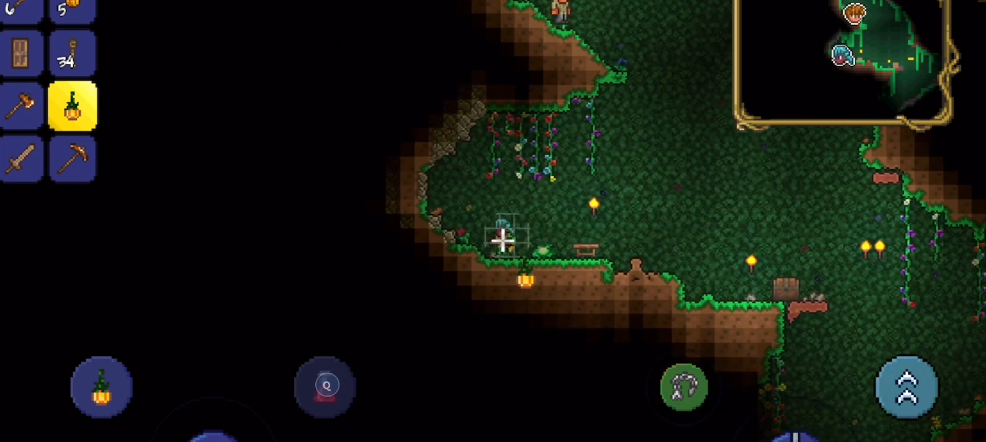Equip the hammer from the hotbar
The image size is (986, 442).
pyautogui.click(x=22, y=106)
